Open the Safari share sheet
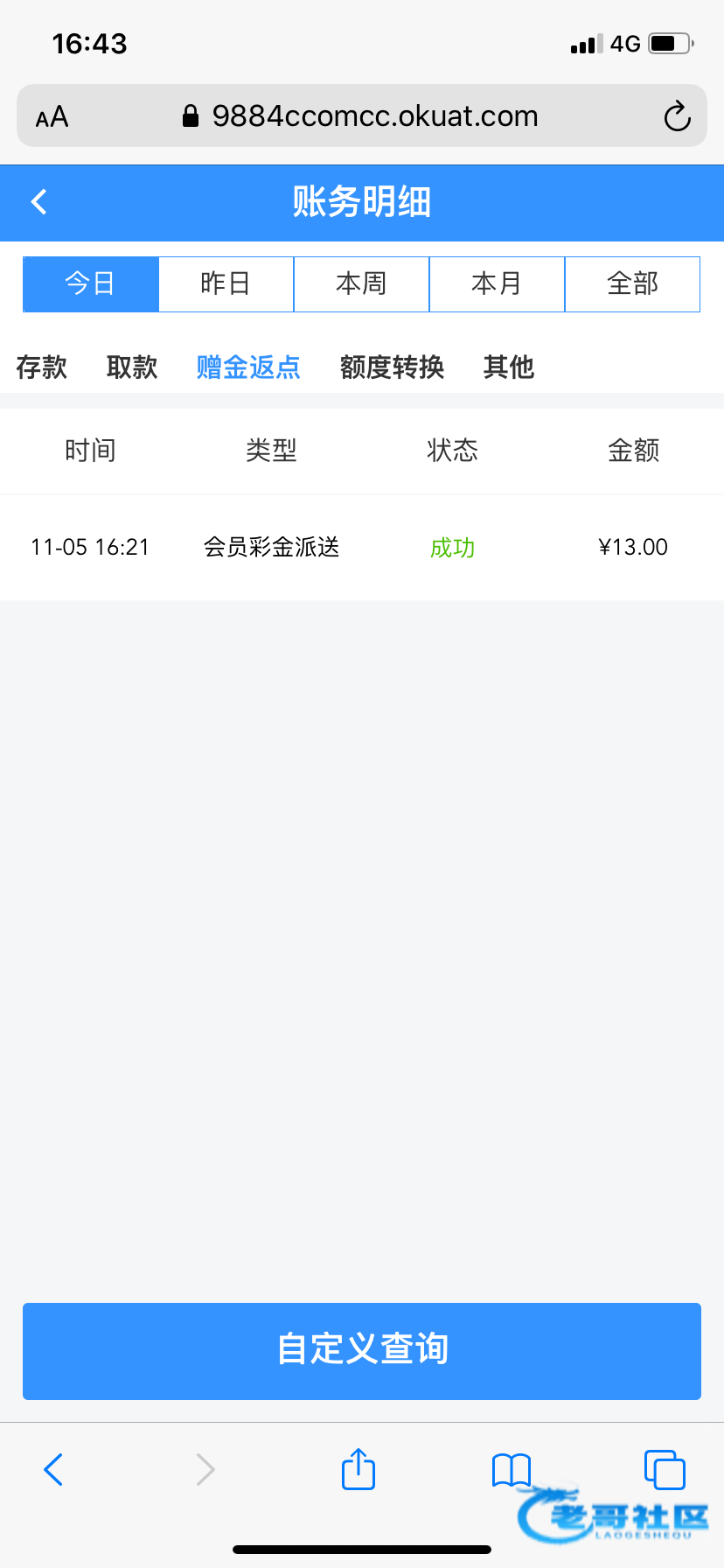This screenshot has width=724, height=1568. [359, 1469]
